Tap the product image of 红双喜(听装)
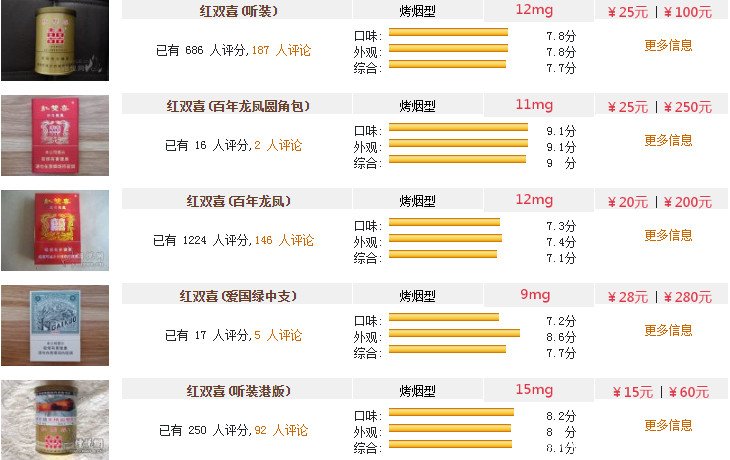Image resolution: width=730 pixels, height=460 pixels. tap(54, 40)
